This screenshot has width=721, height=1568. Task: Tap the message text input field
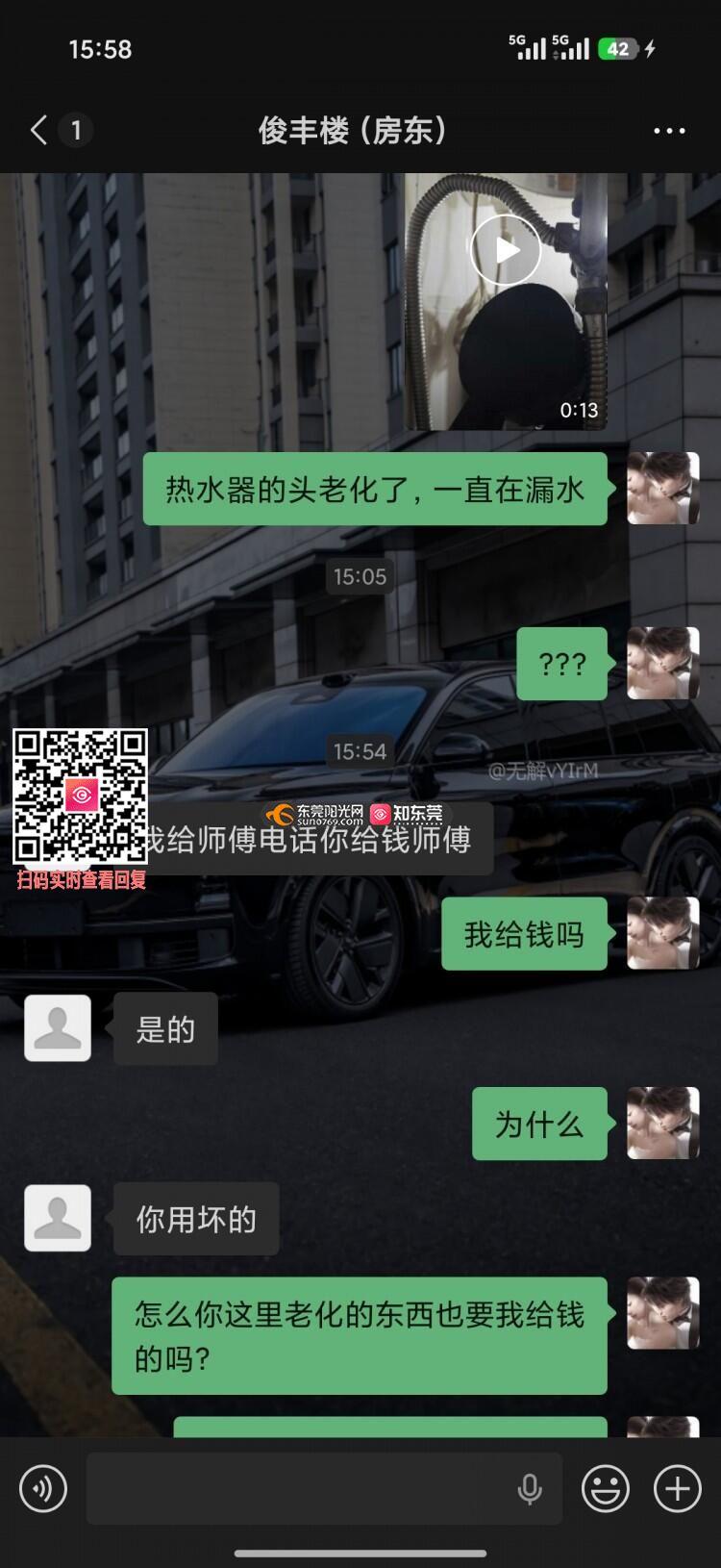tap(324, 1488)
